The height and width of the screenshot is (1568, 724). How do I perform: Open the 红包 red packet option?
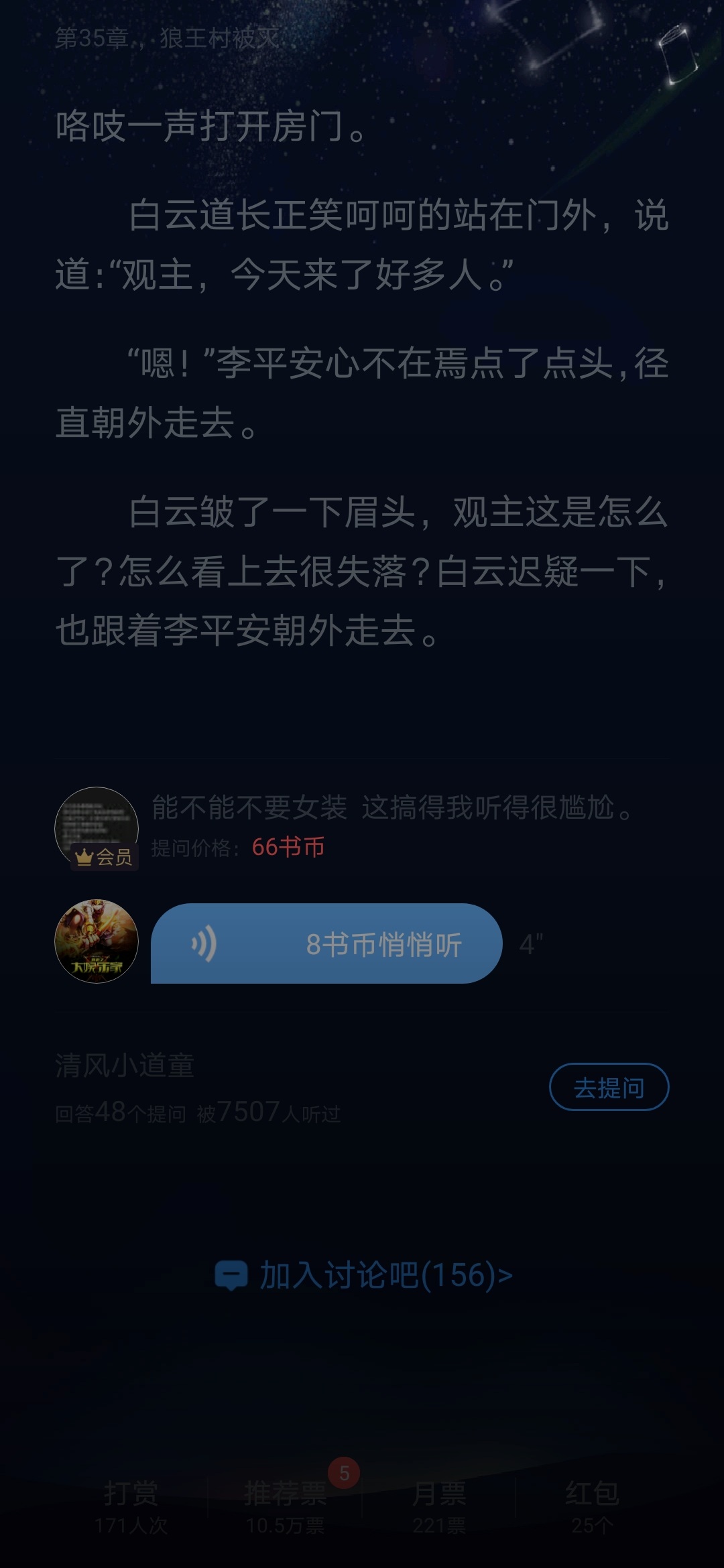click(592, 1505)
